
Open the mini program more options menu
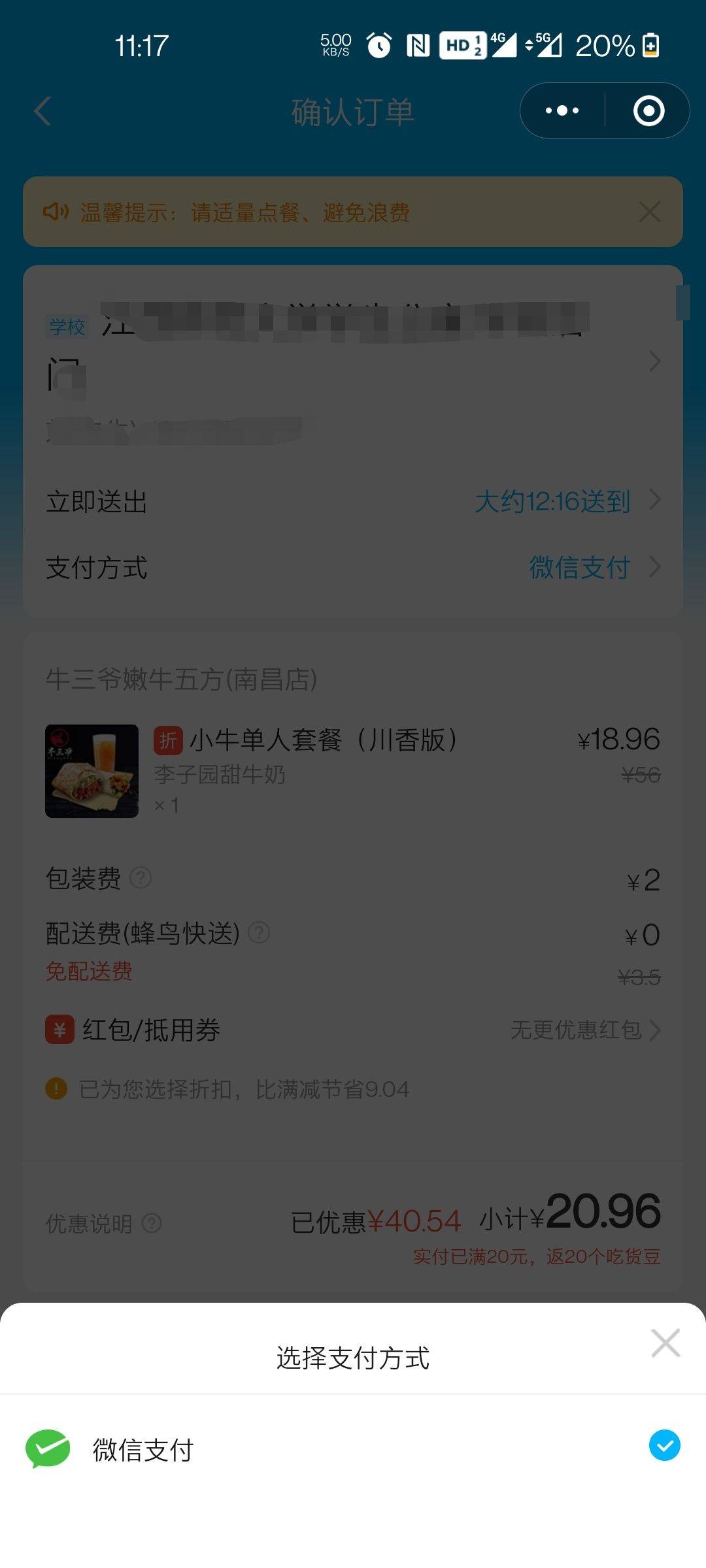click(562, 110)
